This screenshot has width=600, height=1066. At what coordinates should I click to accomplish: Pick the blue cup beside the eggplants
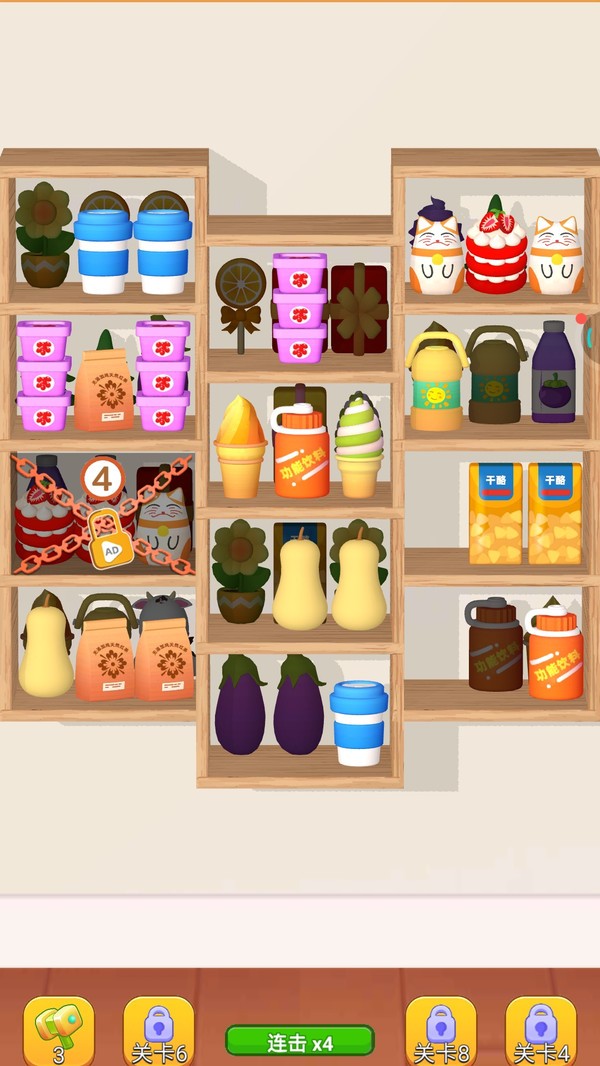[359, 721]
